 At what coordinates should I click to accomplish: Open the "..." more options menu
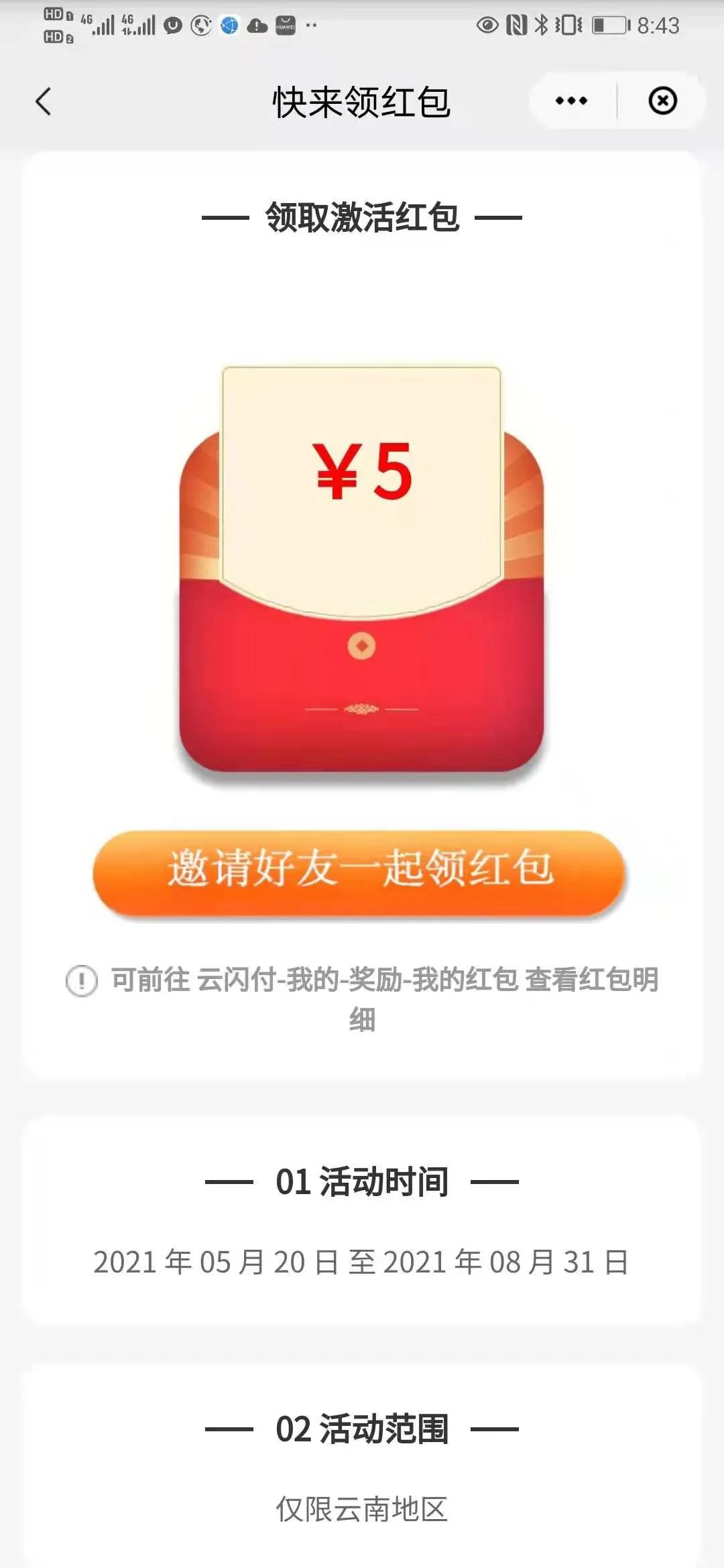coord(569,101)
